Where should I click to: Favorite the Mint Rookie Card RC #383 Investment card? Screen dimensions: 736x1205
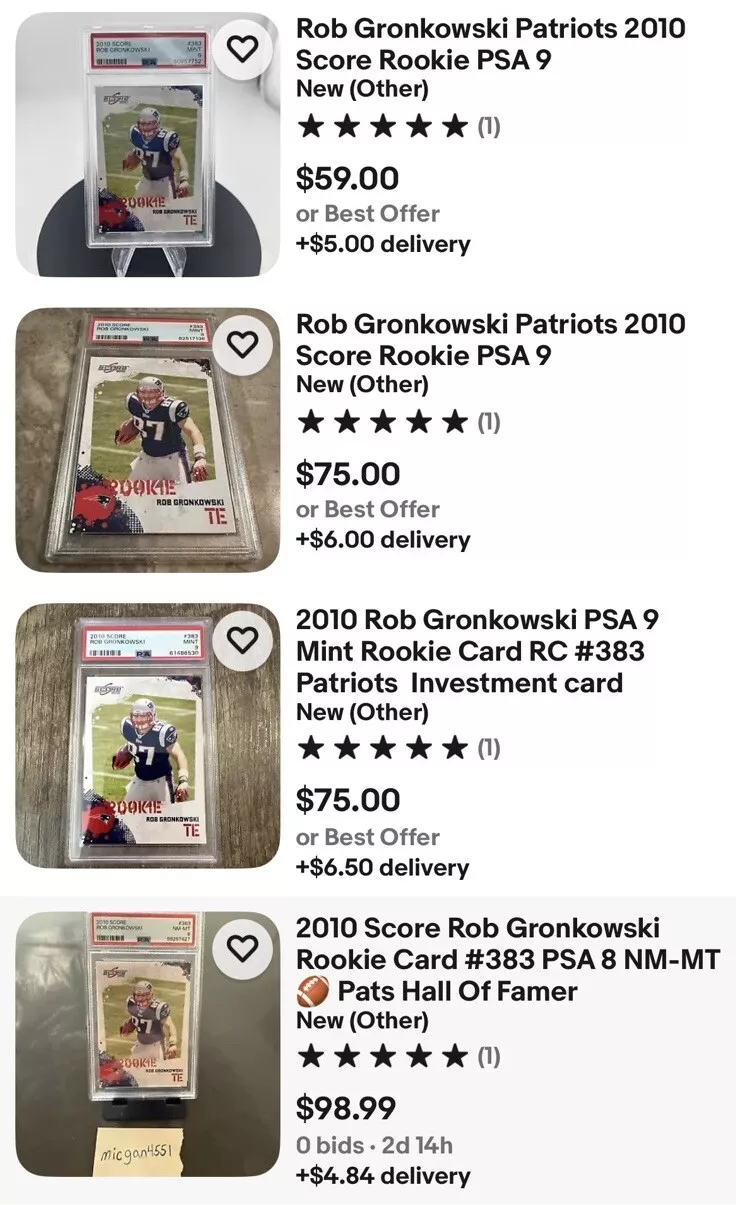(x=243, y=640)
